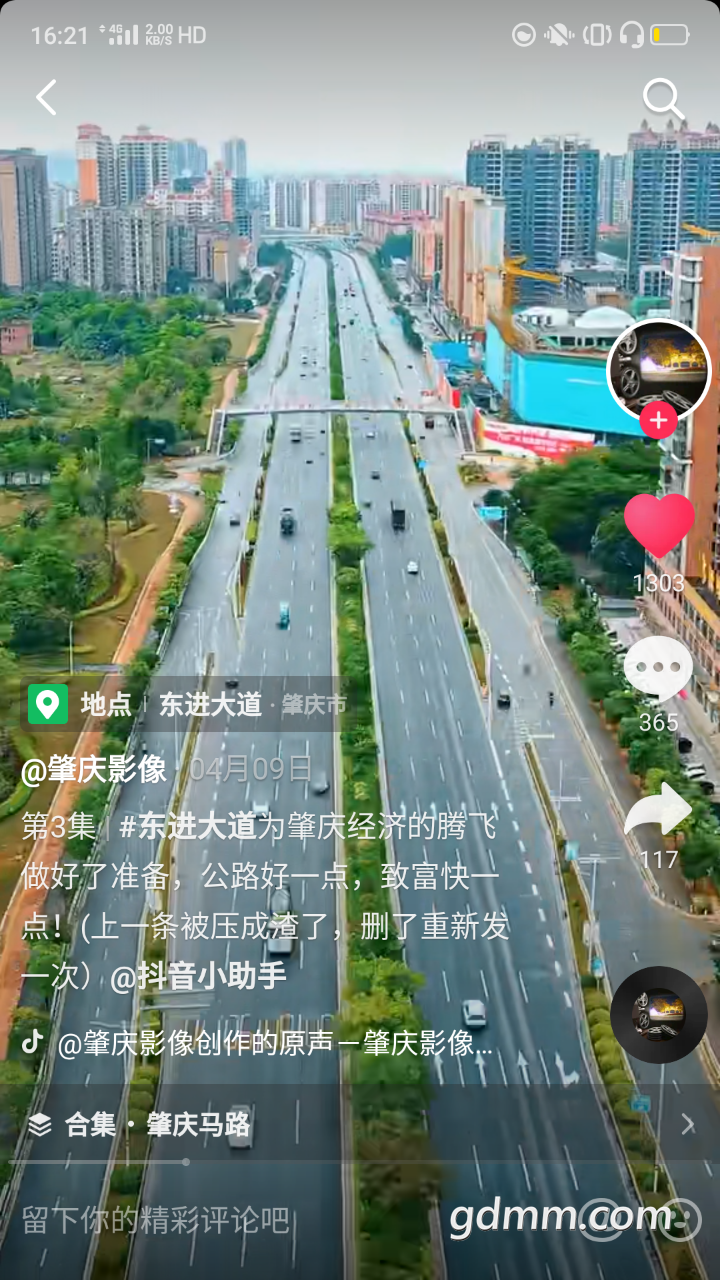Open the comments bubble icon
The width and height of the screenshot is (720, 1280).
point(658,669)
